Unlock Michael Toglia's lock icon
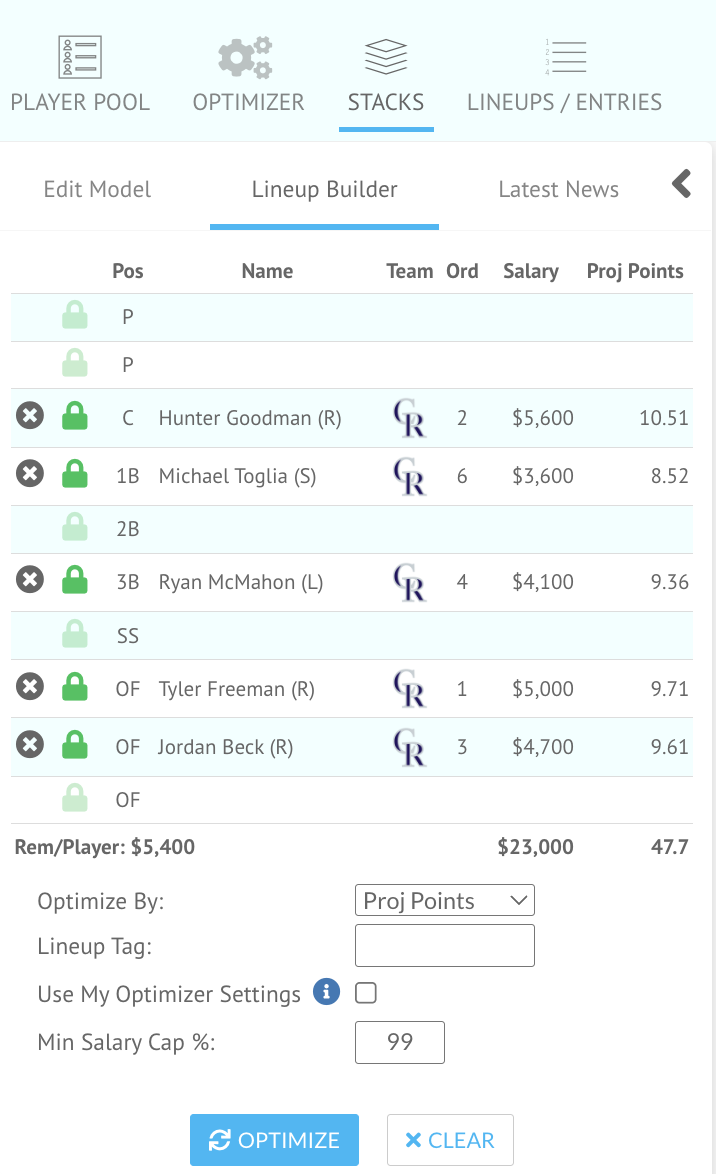Screen dimensions: 716x1174 (75, 474)
